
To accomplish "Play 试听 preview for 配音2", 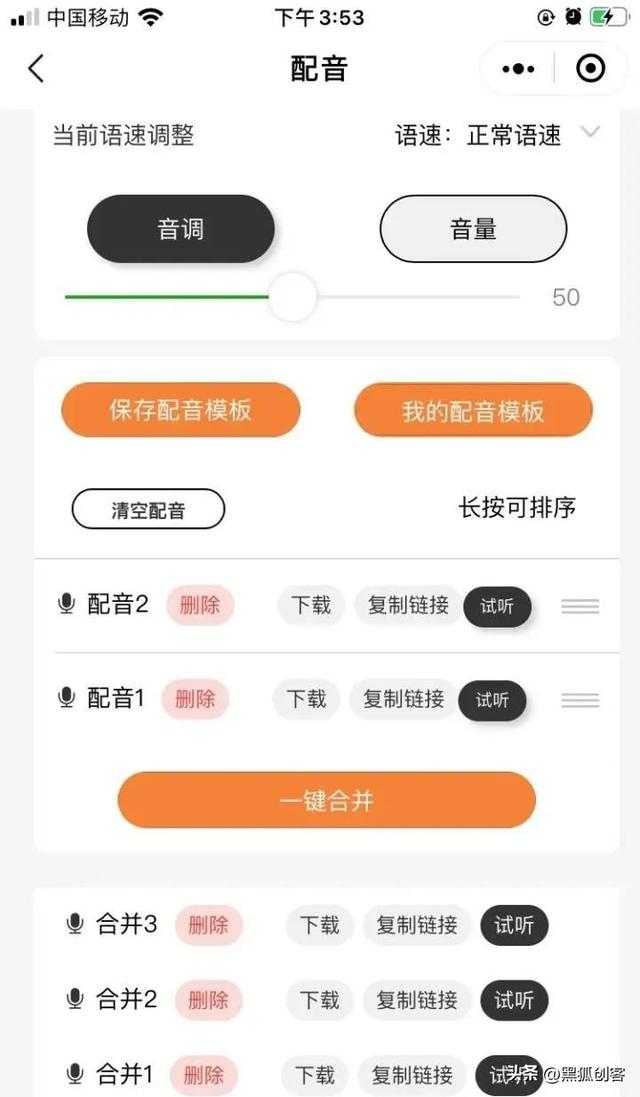I will [x=497, y=606].
